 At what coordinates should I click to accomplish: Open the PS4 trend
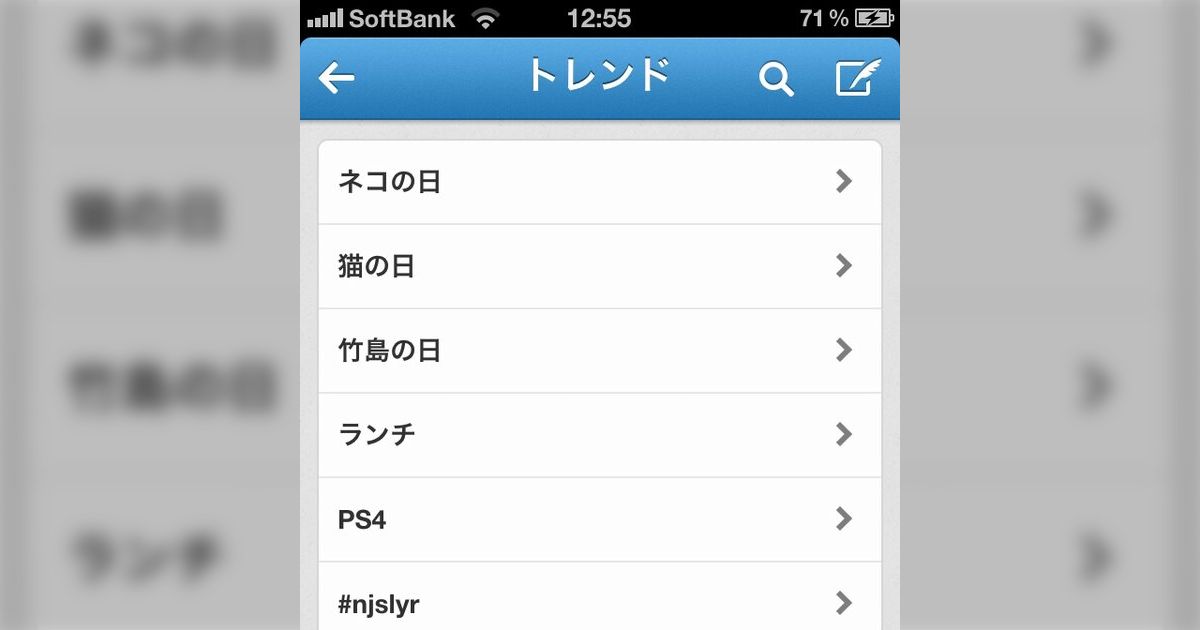point(599,520)
